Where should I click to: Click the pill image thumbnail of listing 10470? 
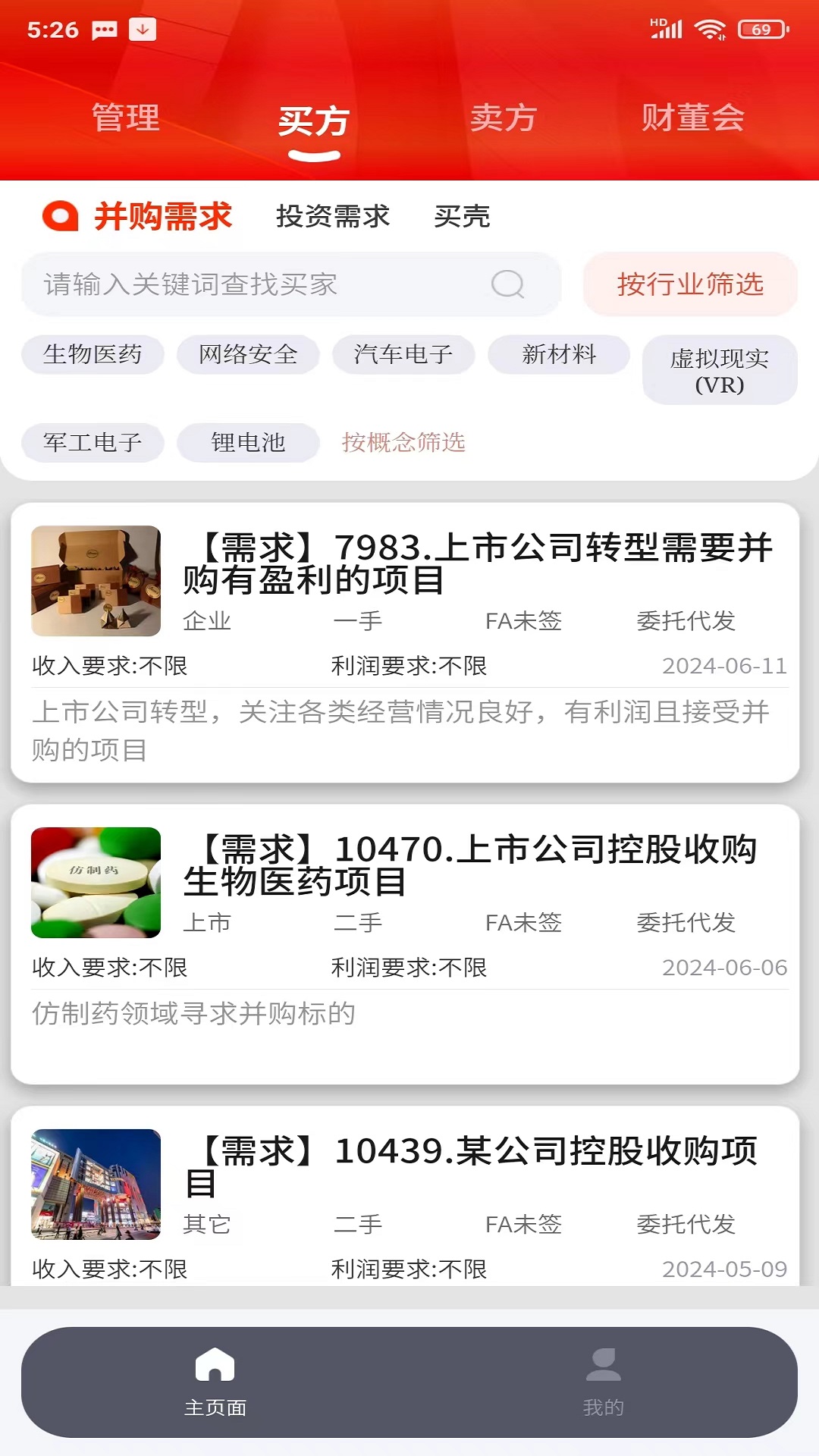[x=95, y=881]
